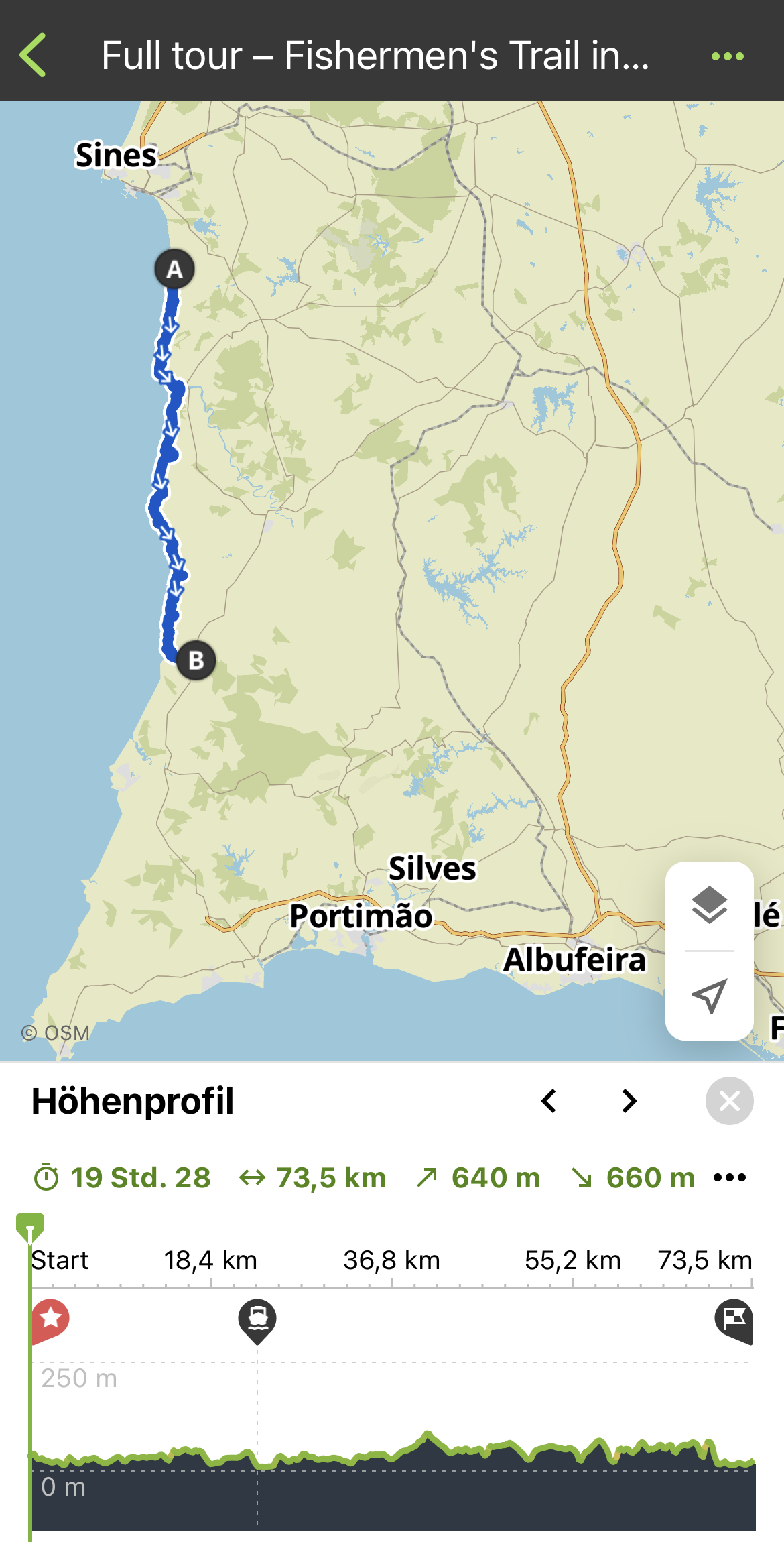Go to next panel with right chevron
The height and width of the screenshot is (1542, 784).
tap(629, 1101)
